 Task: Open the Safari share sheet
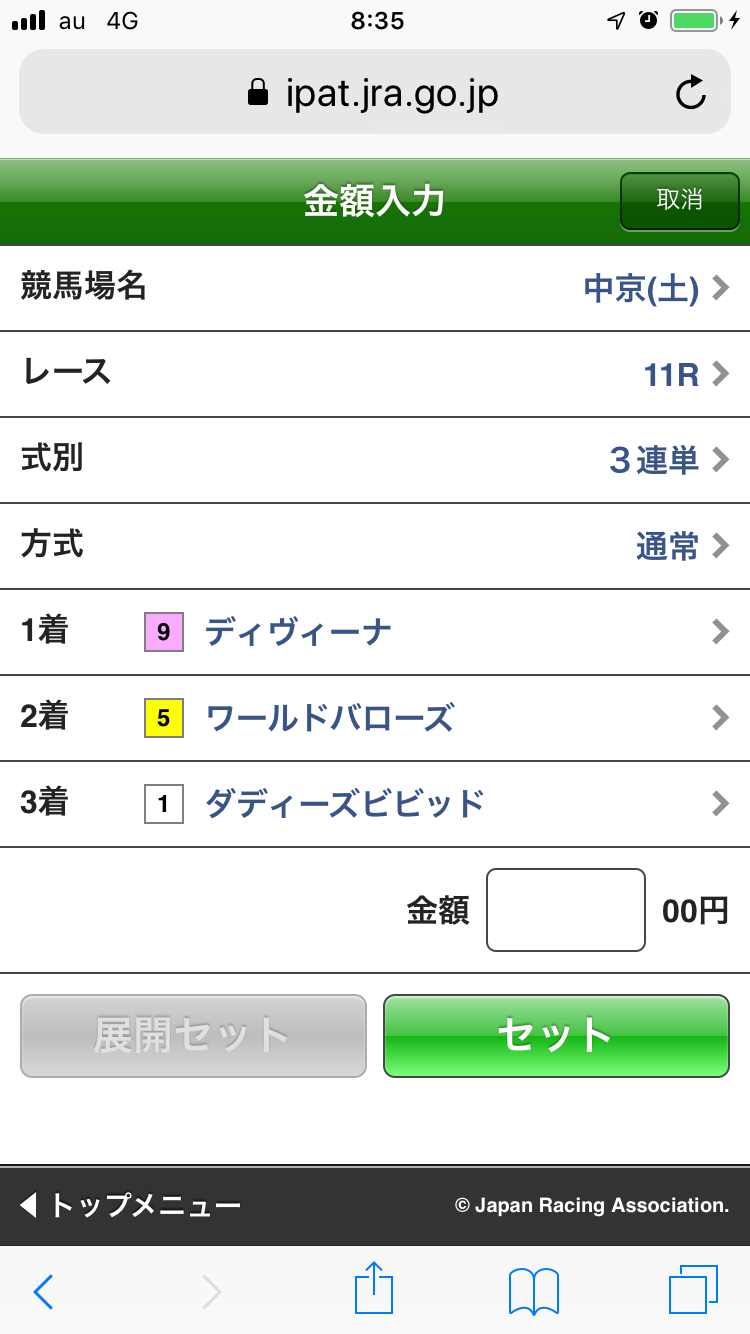coord(373,1291)
